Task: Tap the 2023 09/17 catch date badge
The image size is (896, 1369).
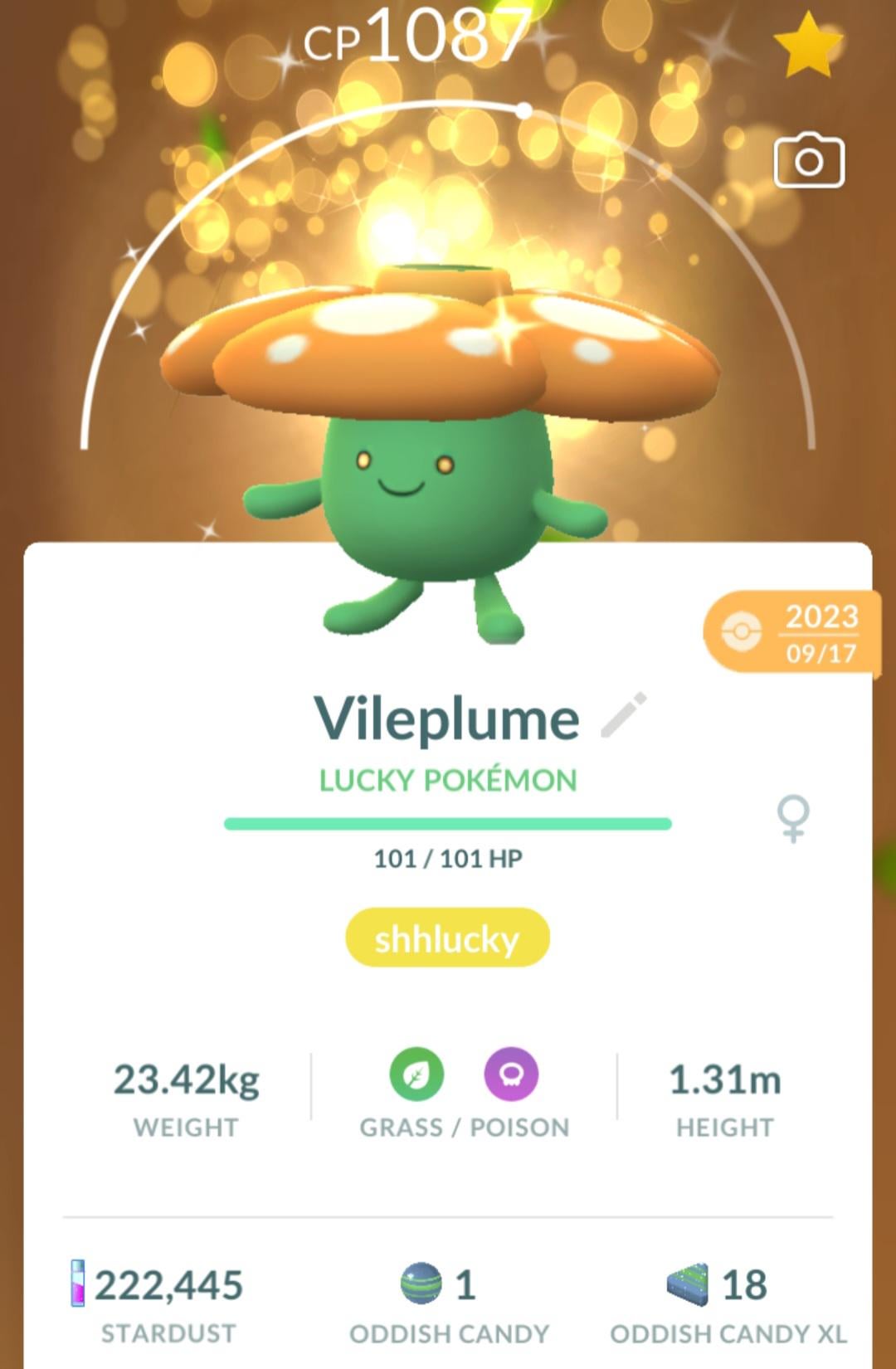Action: pos(791,632)
